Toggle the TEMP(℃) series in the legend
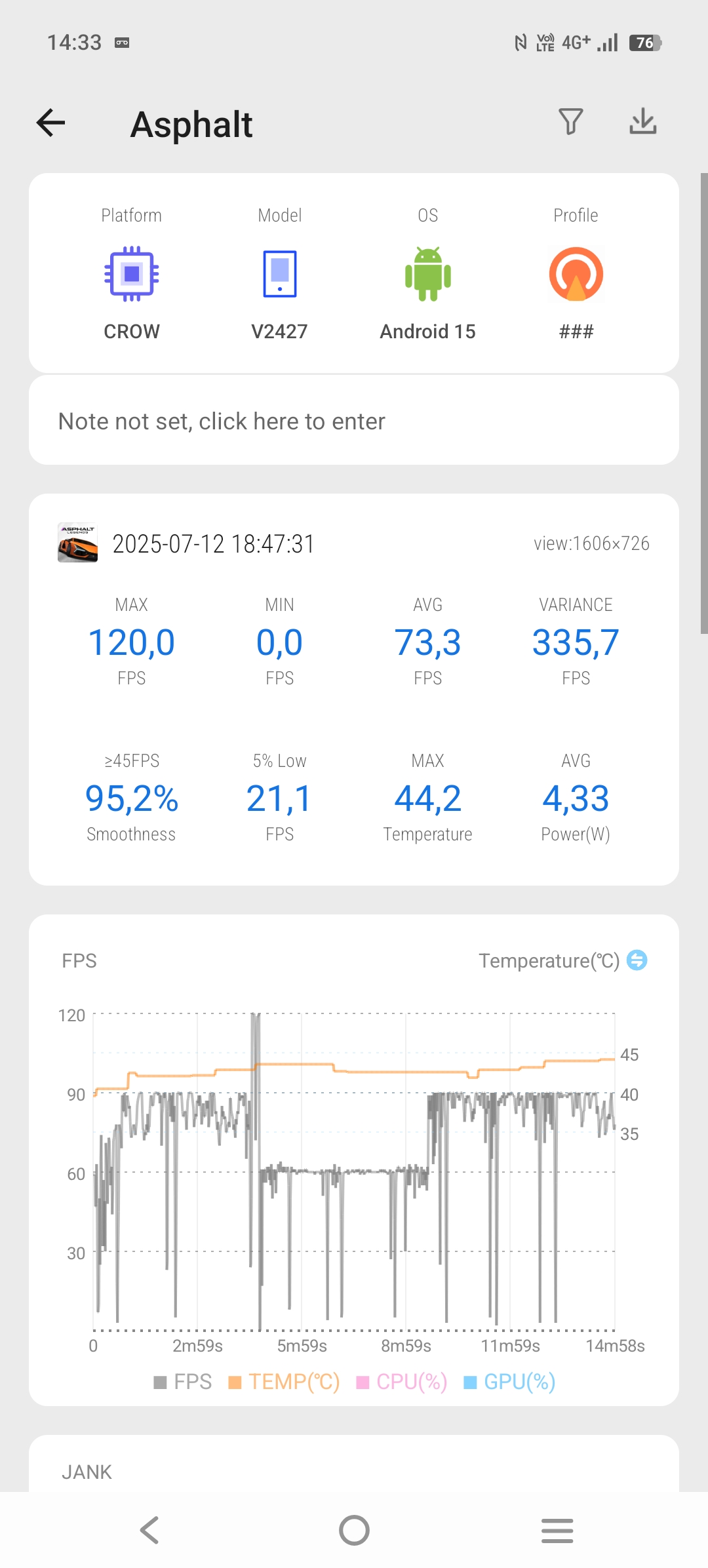Screen dimensions: 708x1568 (x=284, y=1382)
